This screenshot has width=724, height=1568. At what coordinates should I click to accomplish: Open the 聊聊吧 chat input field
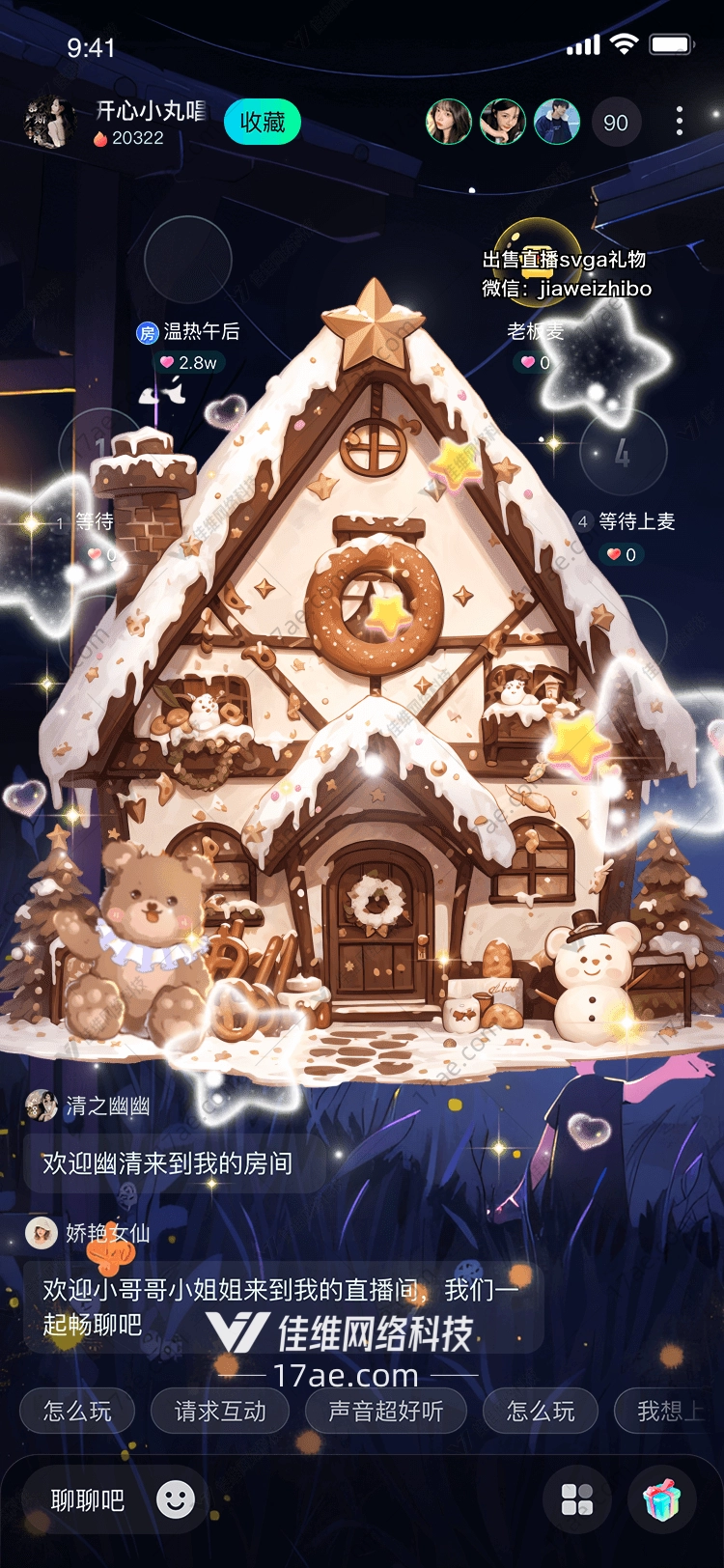pos(88,1500)
